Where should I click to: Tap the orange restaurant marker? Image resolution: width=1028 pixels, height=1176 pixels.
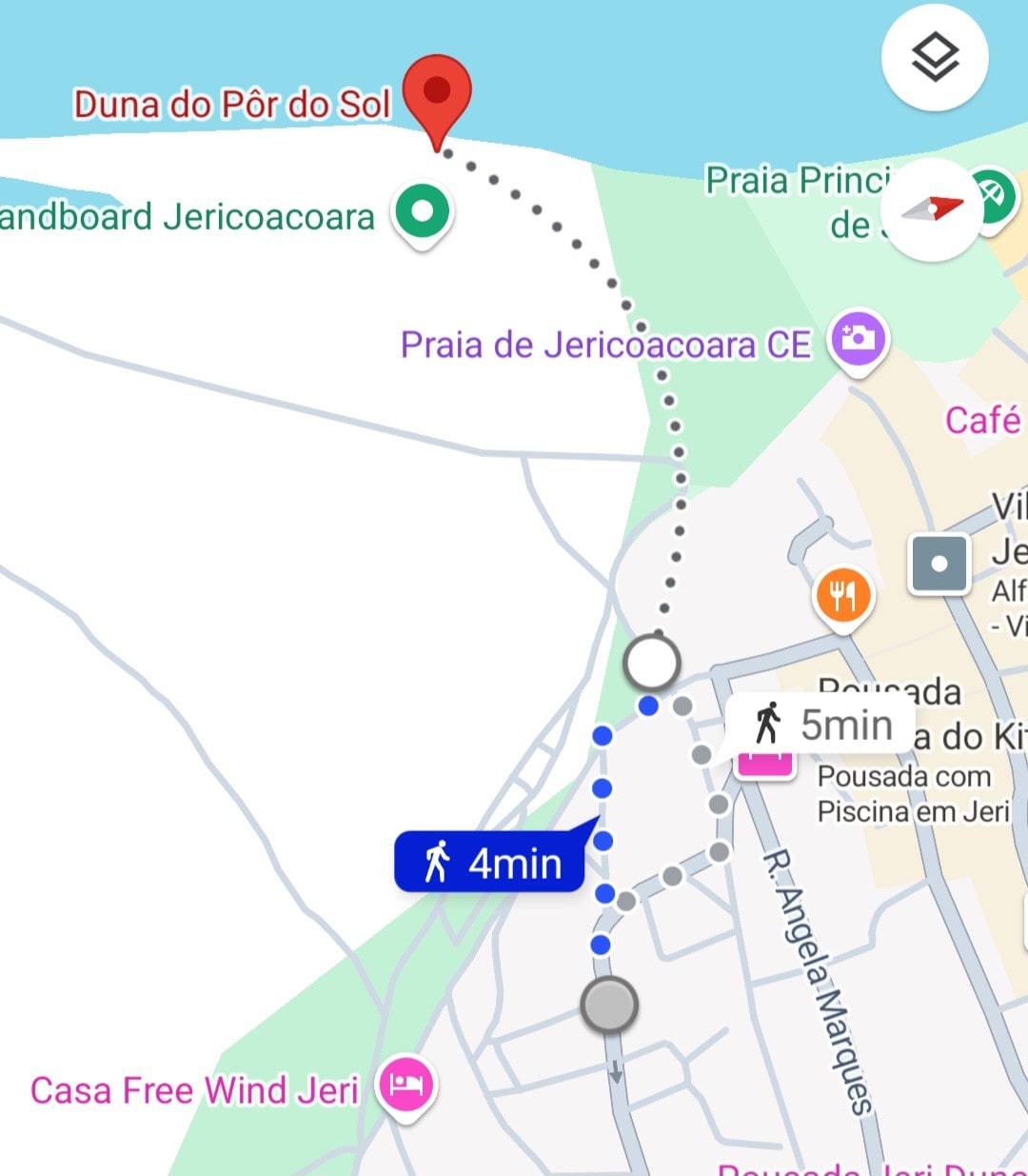pyautogui.click(x=843, y=596)
